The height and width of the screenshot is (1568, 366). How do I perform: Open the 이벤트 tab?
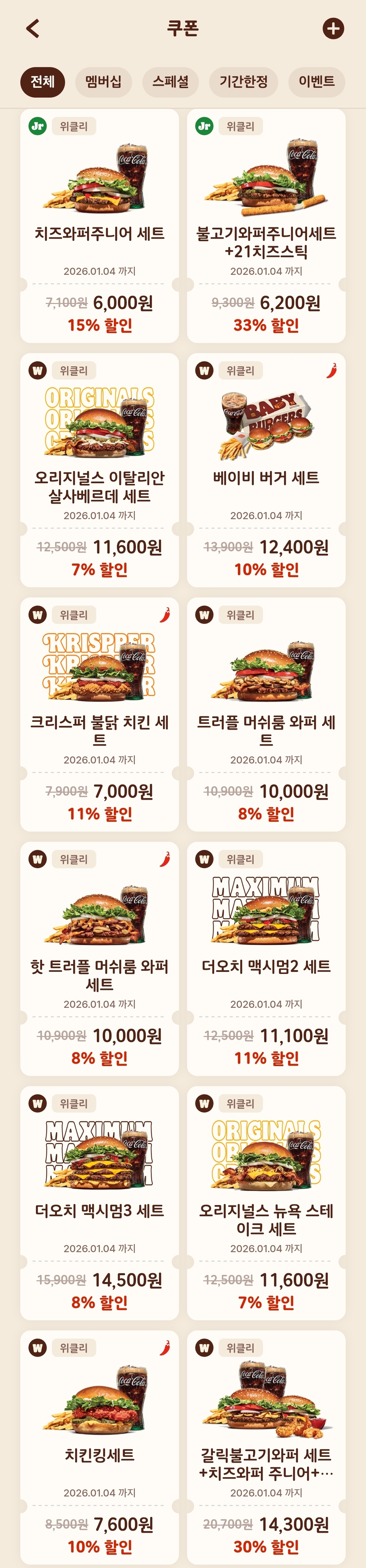click(316, 82)
